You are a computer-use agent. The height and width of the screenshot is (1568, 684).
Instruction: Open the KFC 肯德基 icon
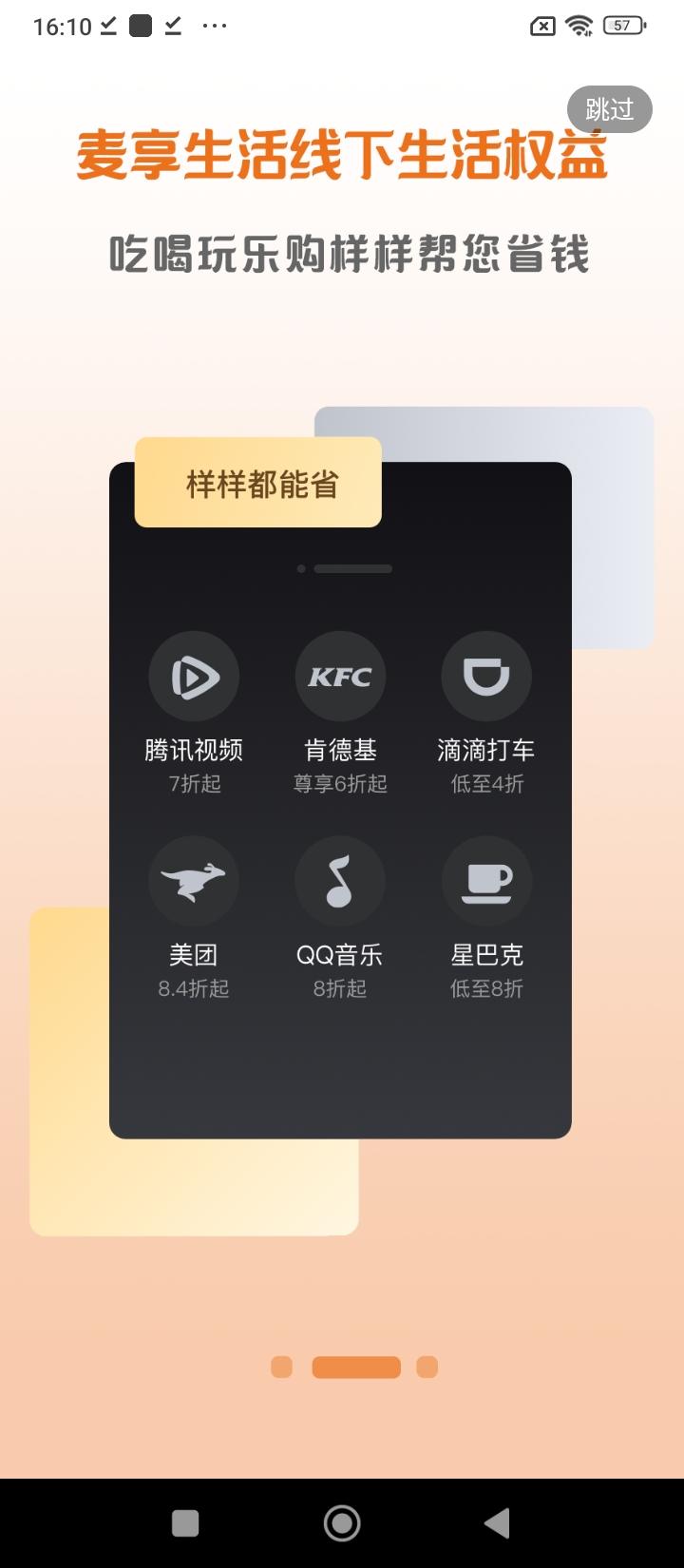click(340, 676)
